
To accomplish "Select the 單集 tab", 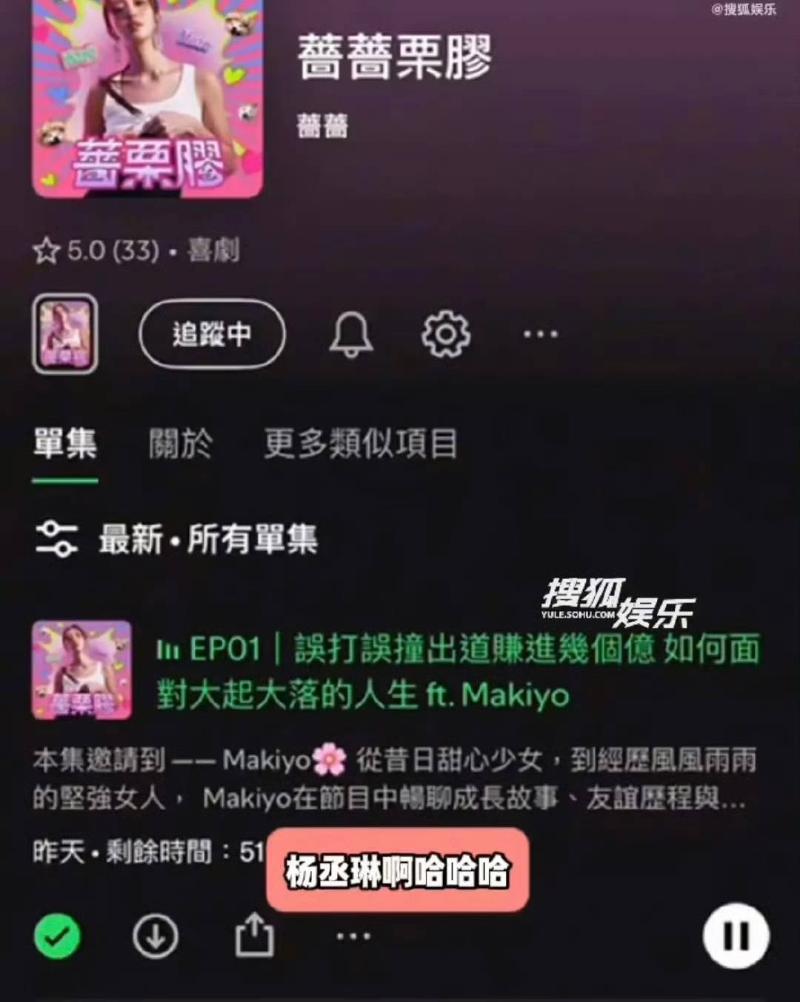I will 65,443.
